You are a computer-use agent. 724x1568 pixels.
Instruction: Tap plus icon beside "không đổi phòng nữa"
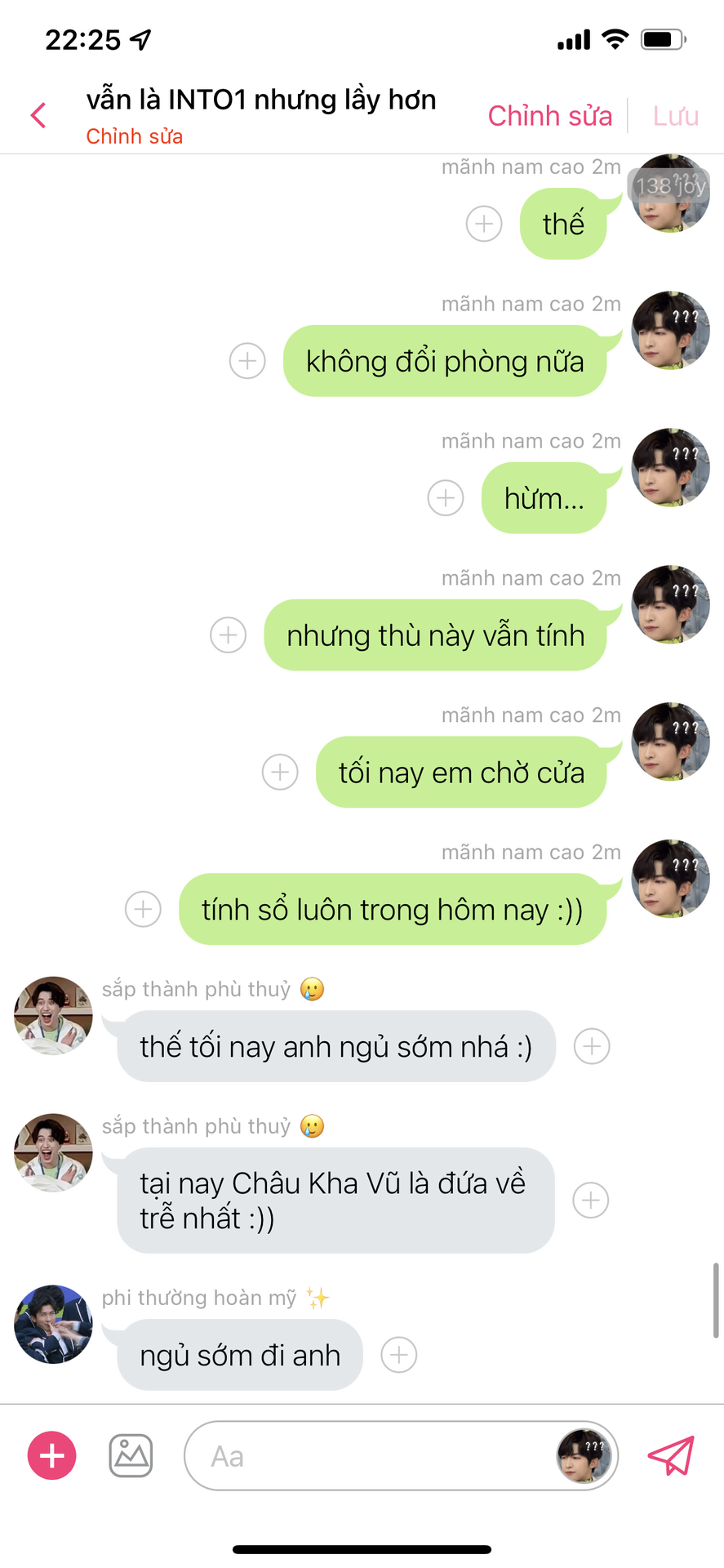[x=247, y=361]
